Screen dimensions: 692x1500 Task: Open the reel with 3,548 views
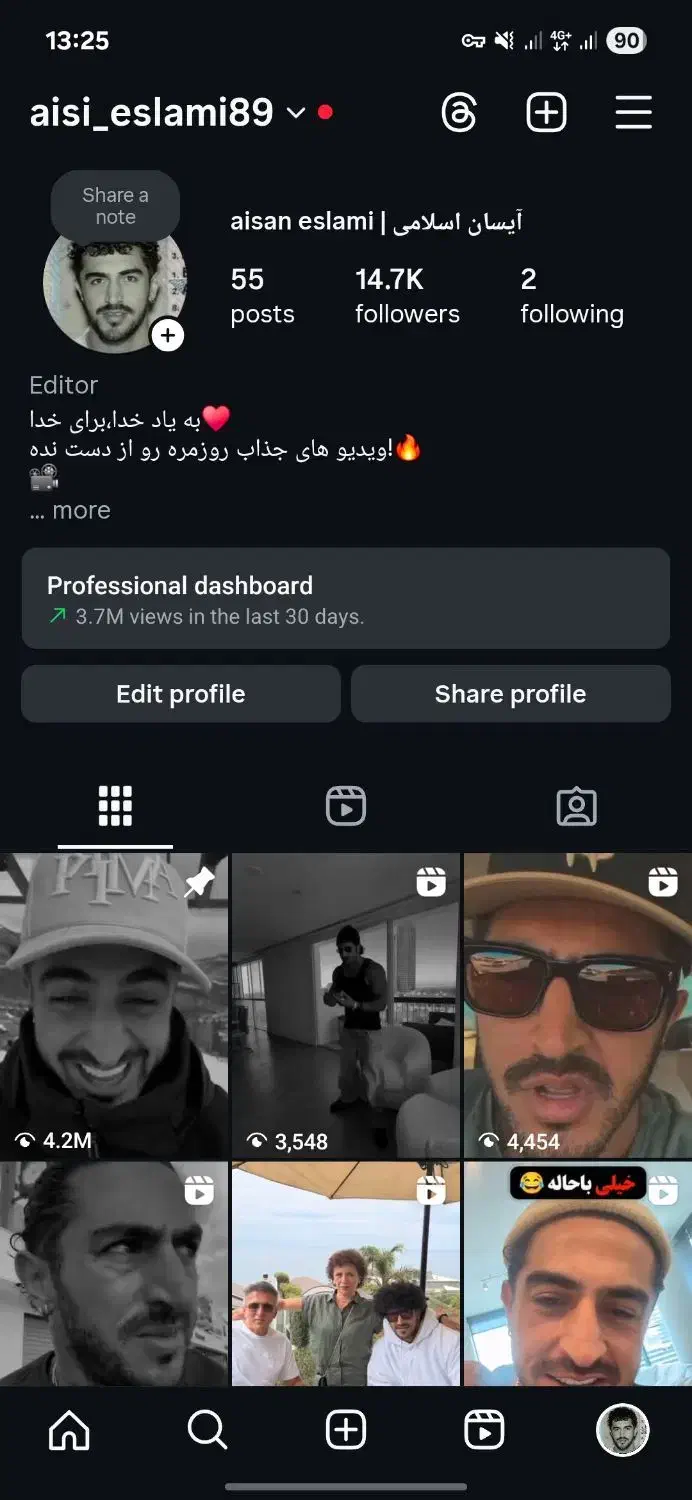click(346, 1005)
